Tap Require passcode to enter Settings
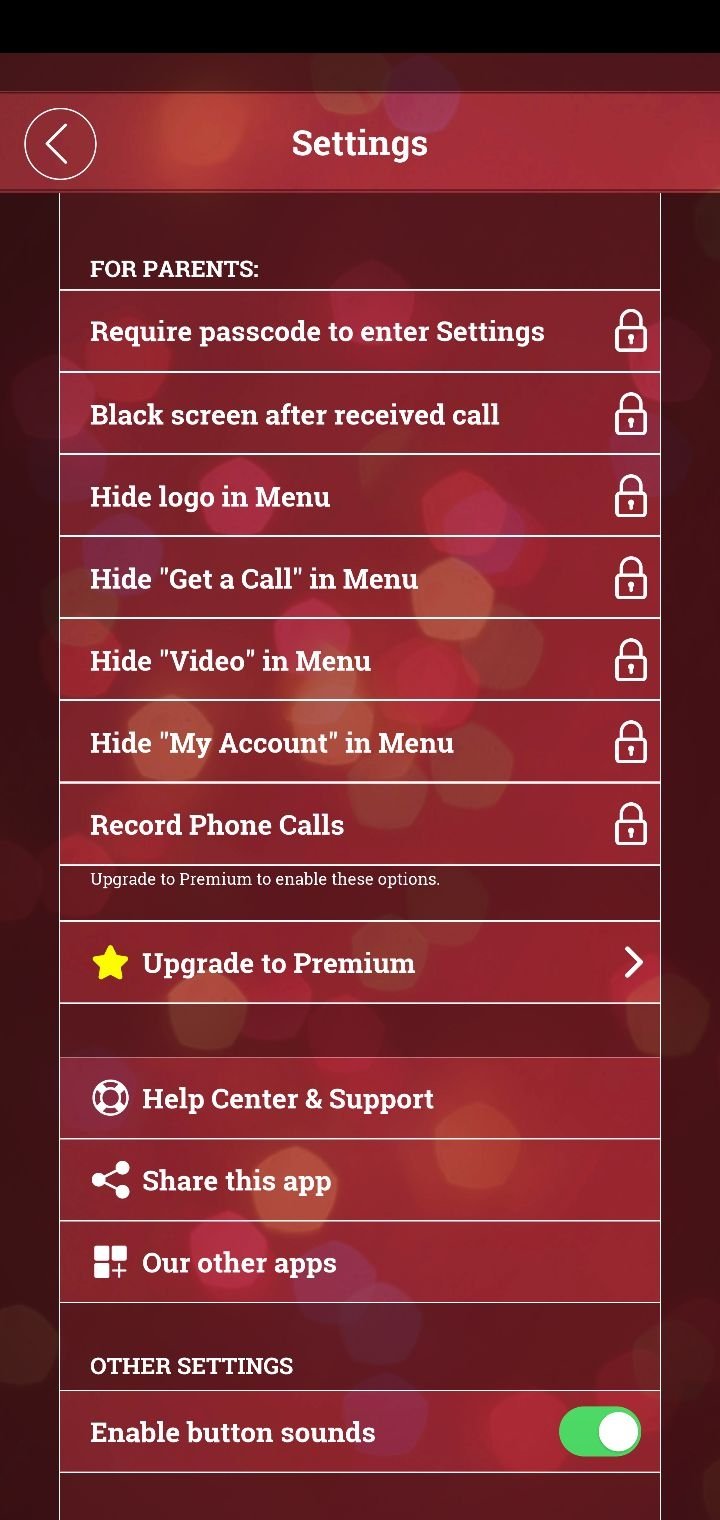The width and height of the screenshot is (720, 1520). click(x=360, y=332)
